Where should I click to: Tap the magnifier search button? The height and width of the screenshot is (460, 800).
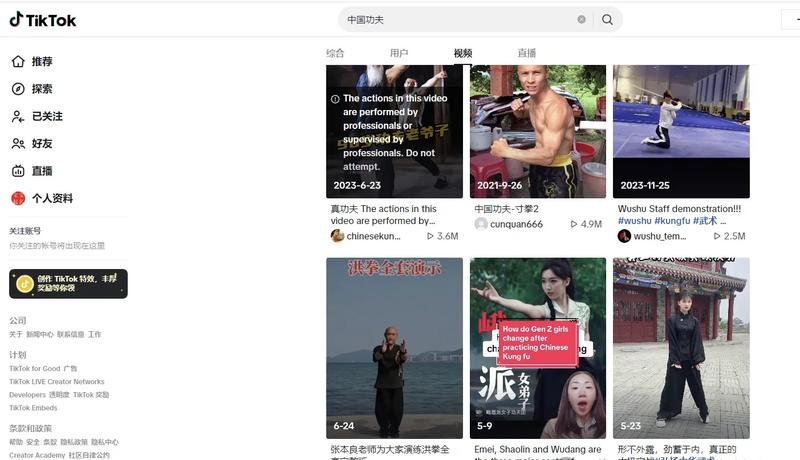pos(607,19)
